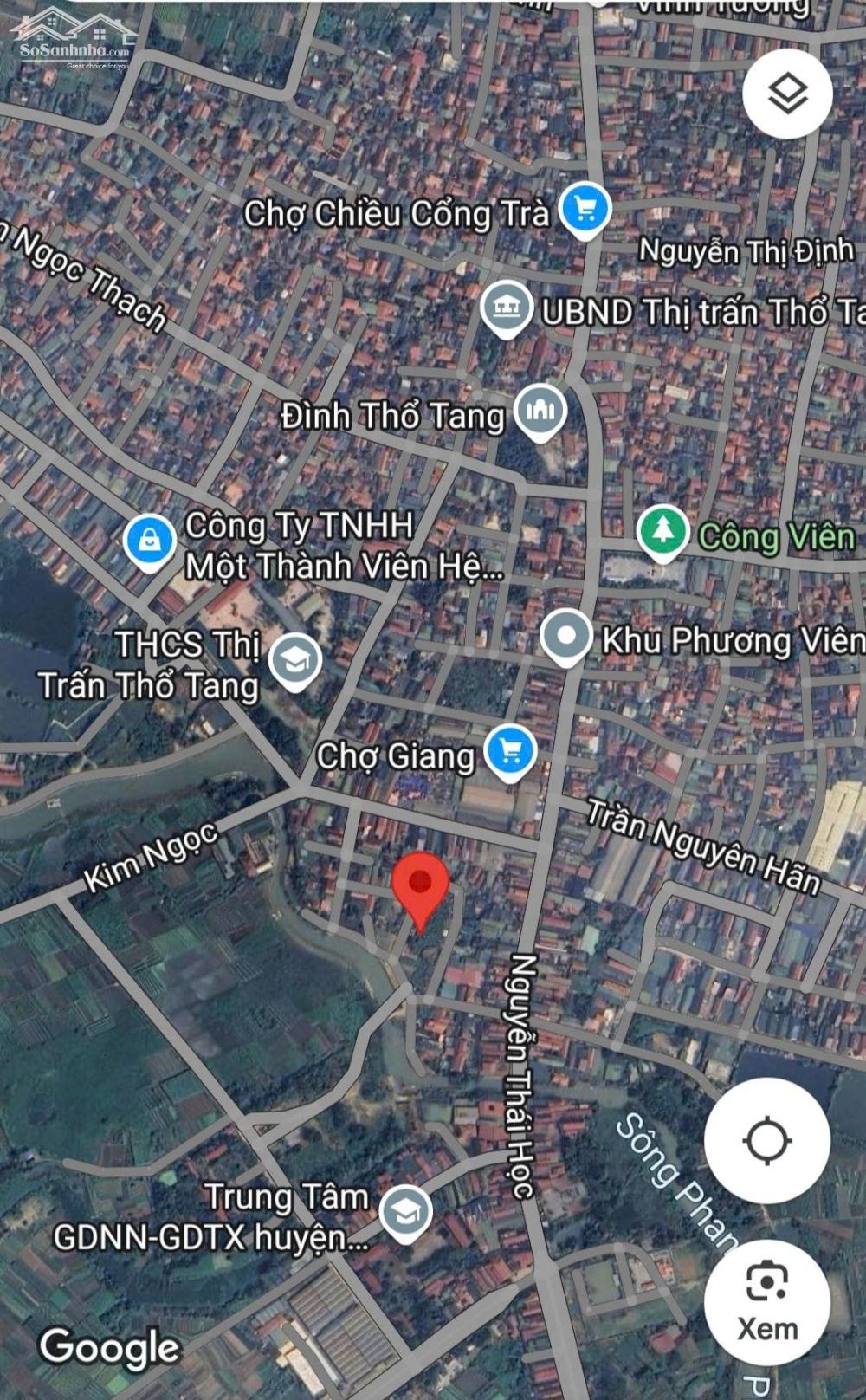Select THCS Thị Trấn Thổ Tang school pin
866x1400 pixels.
[x=295, y=663]
